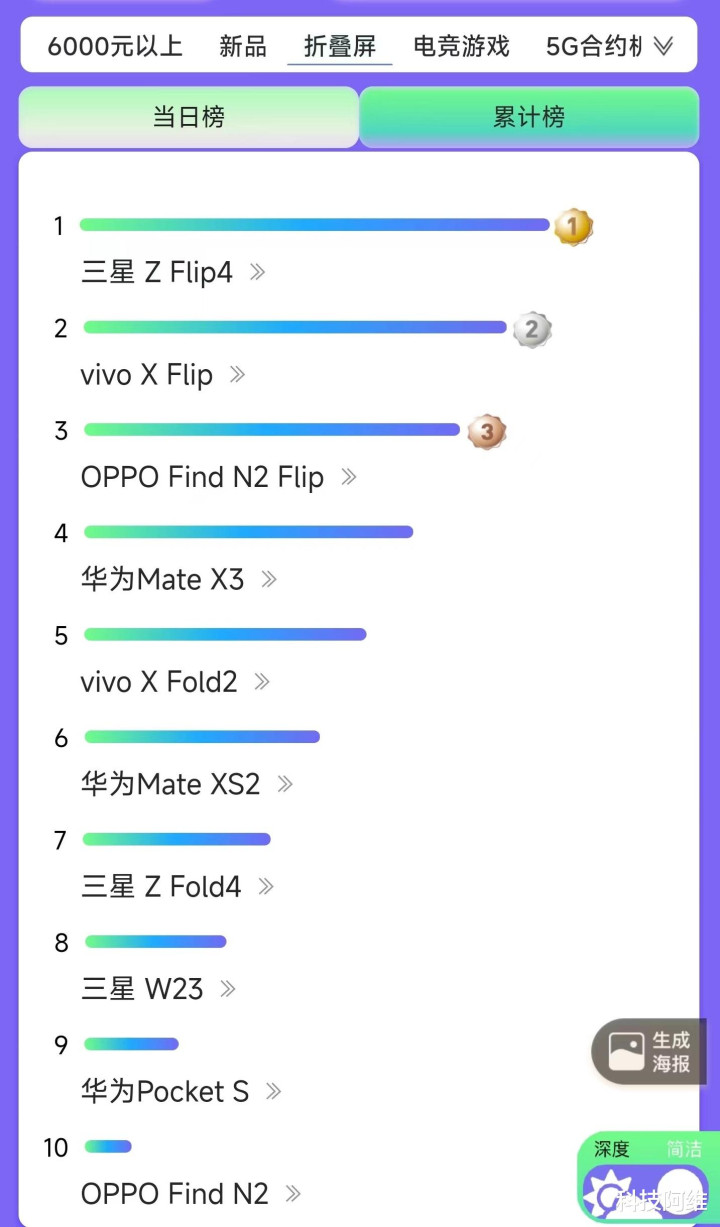View 三星 Z Fold4 details

(178, 887)
